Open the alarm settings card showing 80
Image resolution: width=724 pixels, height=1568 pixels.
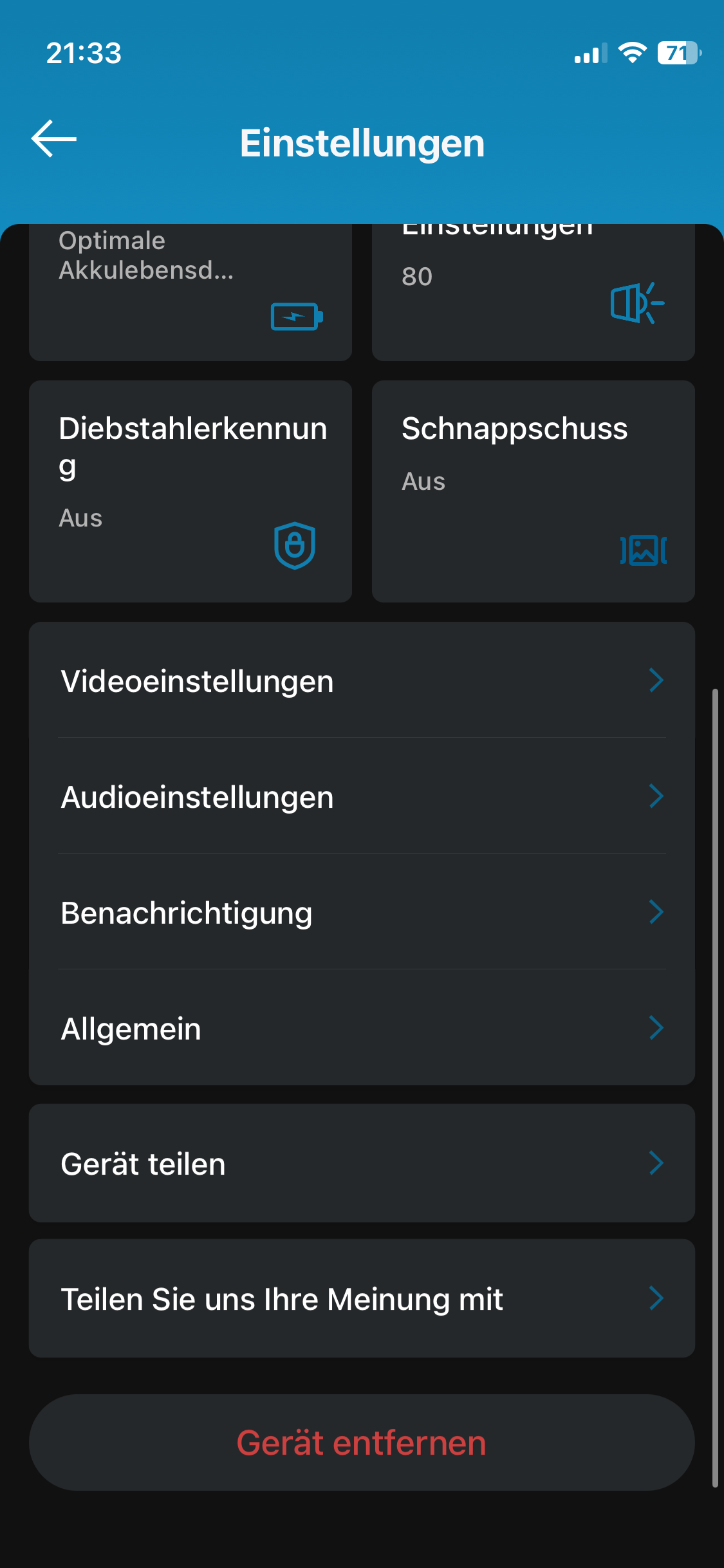[533, 293]
